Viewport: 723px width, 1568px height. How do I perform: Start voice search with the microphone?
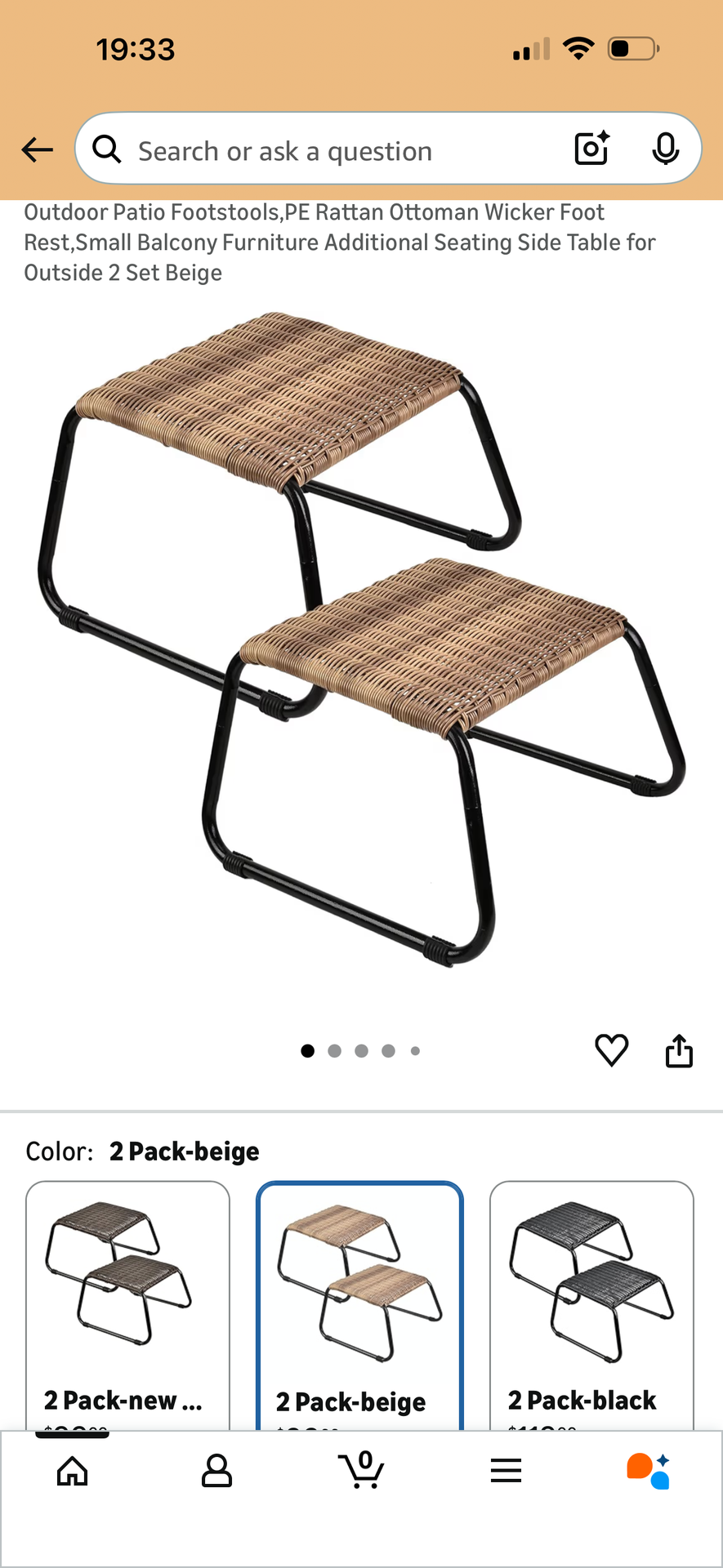(x=666, y=149)
